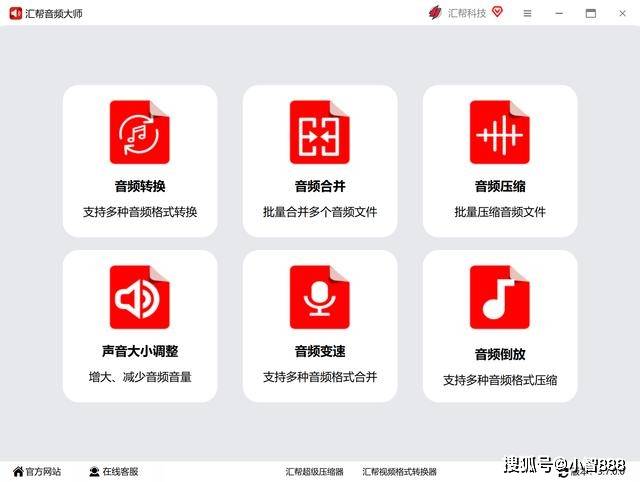Open the 音频倒放 reverse audio card

click(500, 325)
